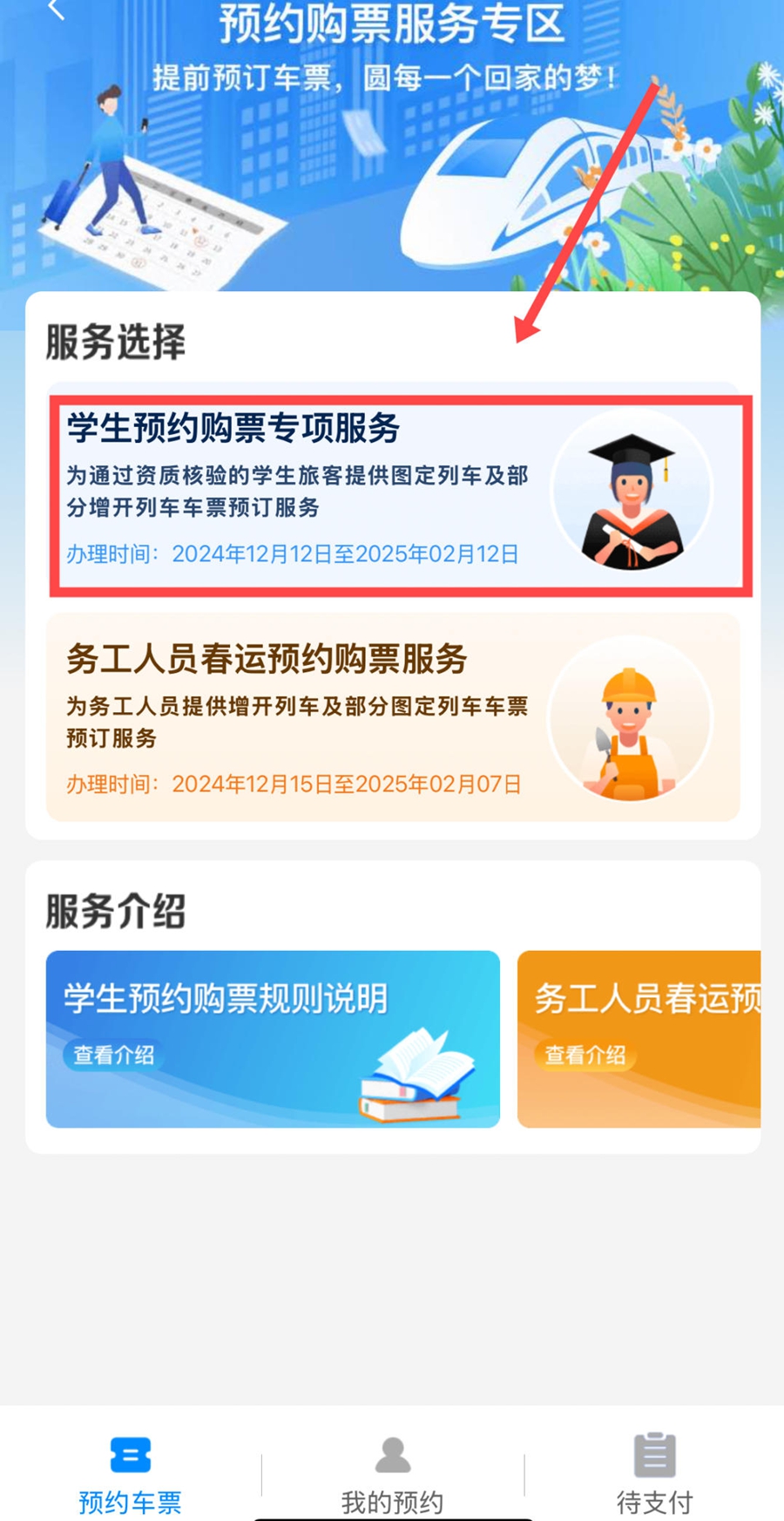Switch to 我的预约 tab

pyautogui.click(x=393, y=1472)
